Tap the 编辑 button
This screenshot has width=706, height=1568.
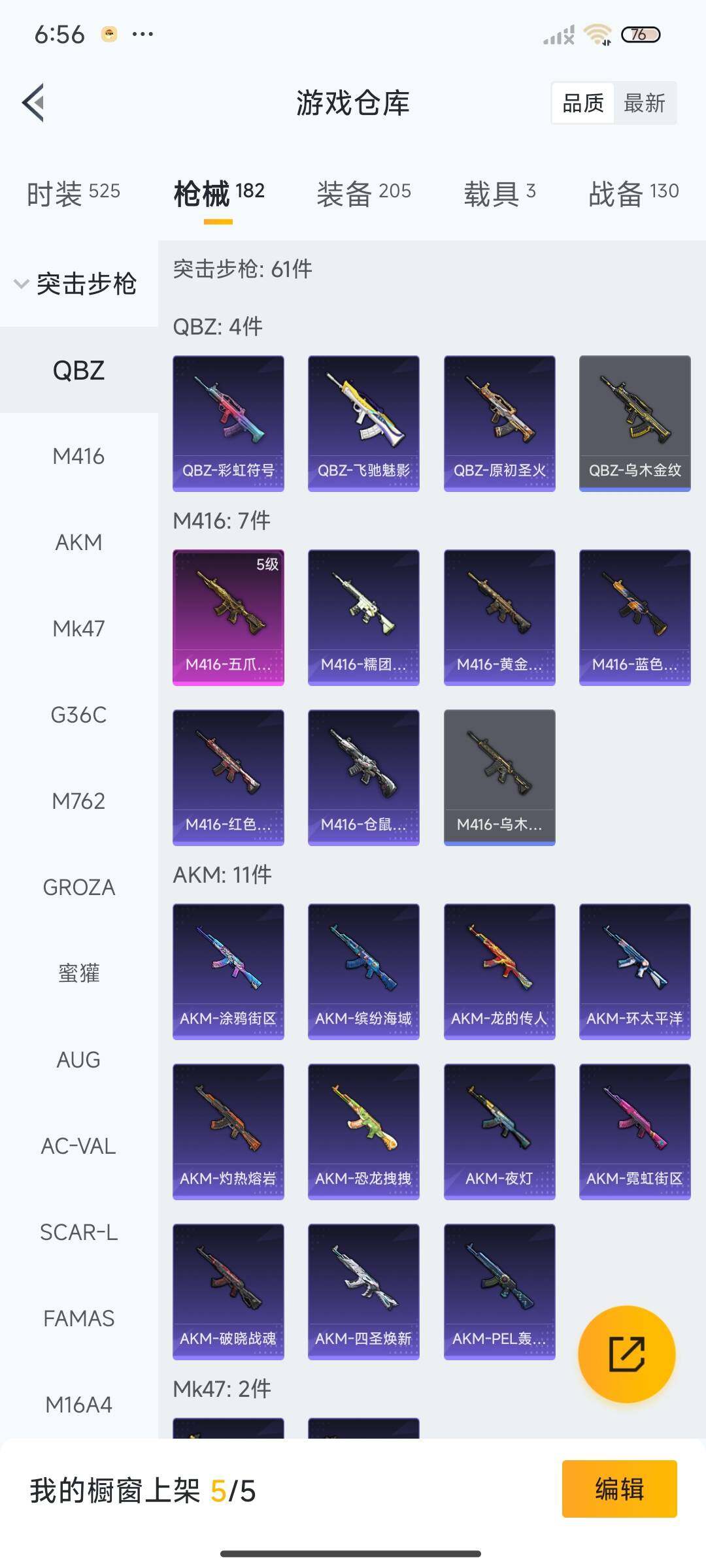[x=619, y=1489]
